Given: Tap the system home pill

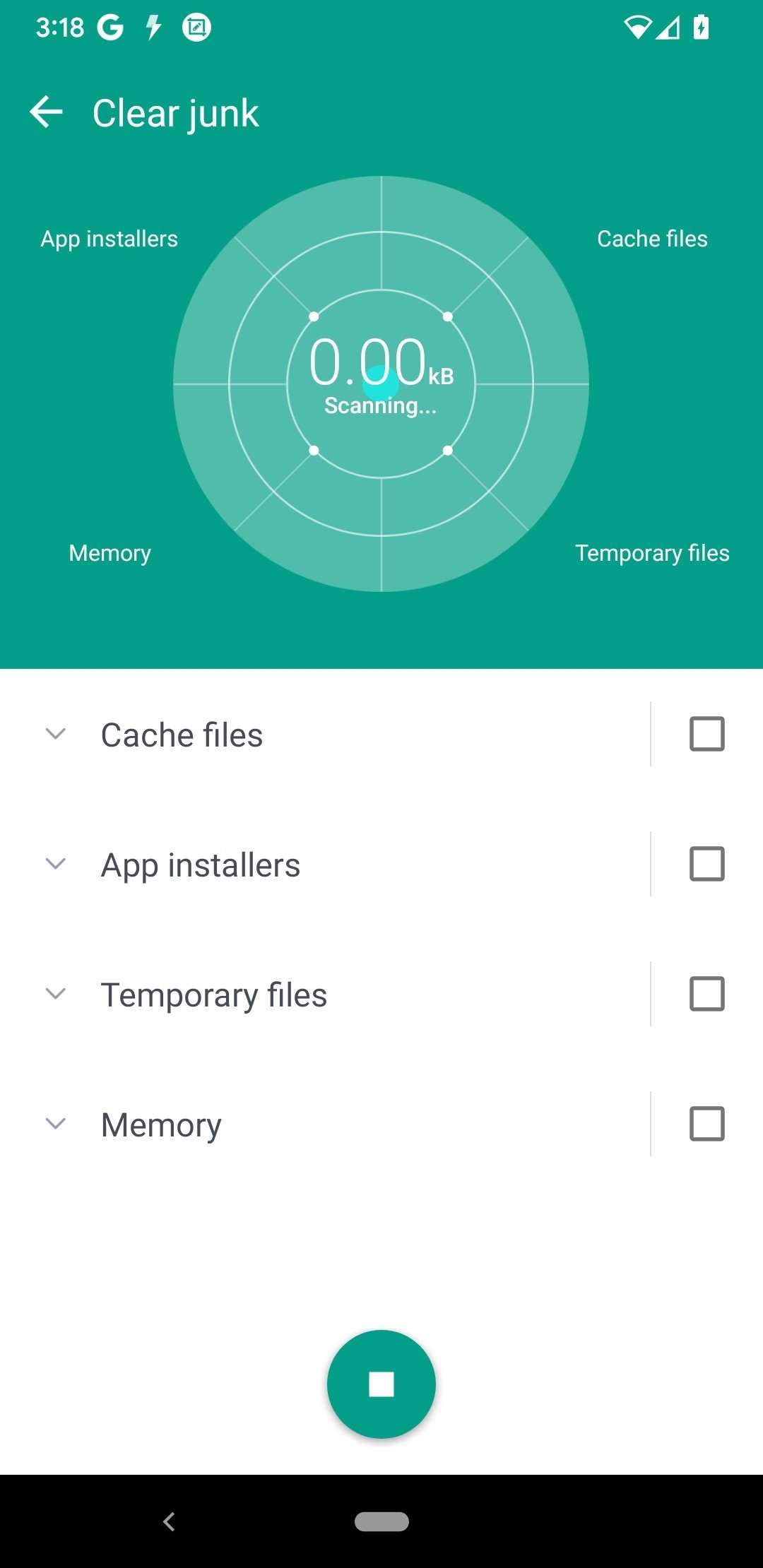Looking at the screenshot, I should (x=381, y=1521).
